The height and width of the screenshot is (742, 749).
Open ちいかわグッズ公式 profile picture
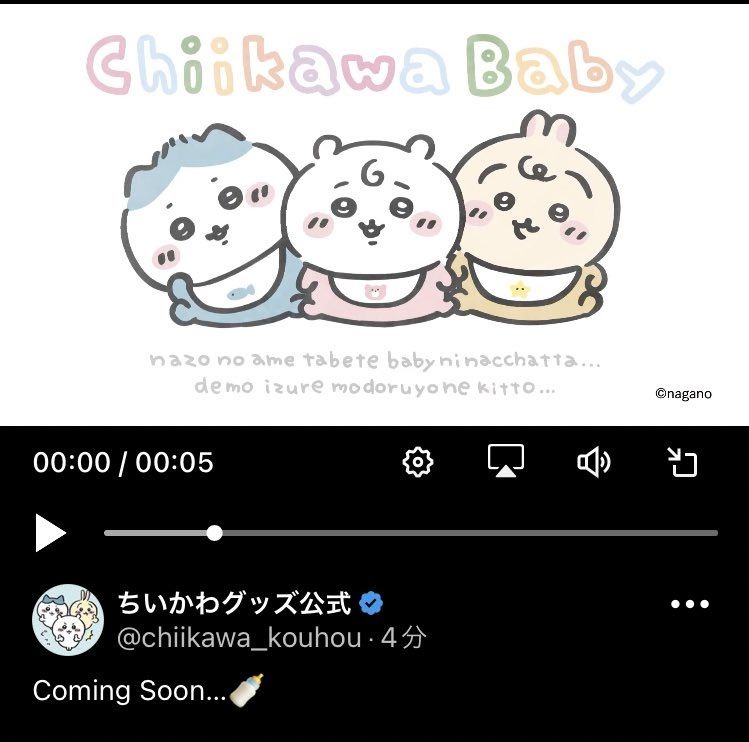(x=68, y=619)
